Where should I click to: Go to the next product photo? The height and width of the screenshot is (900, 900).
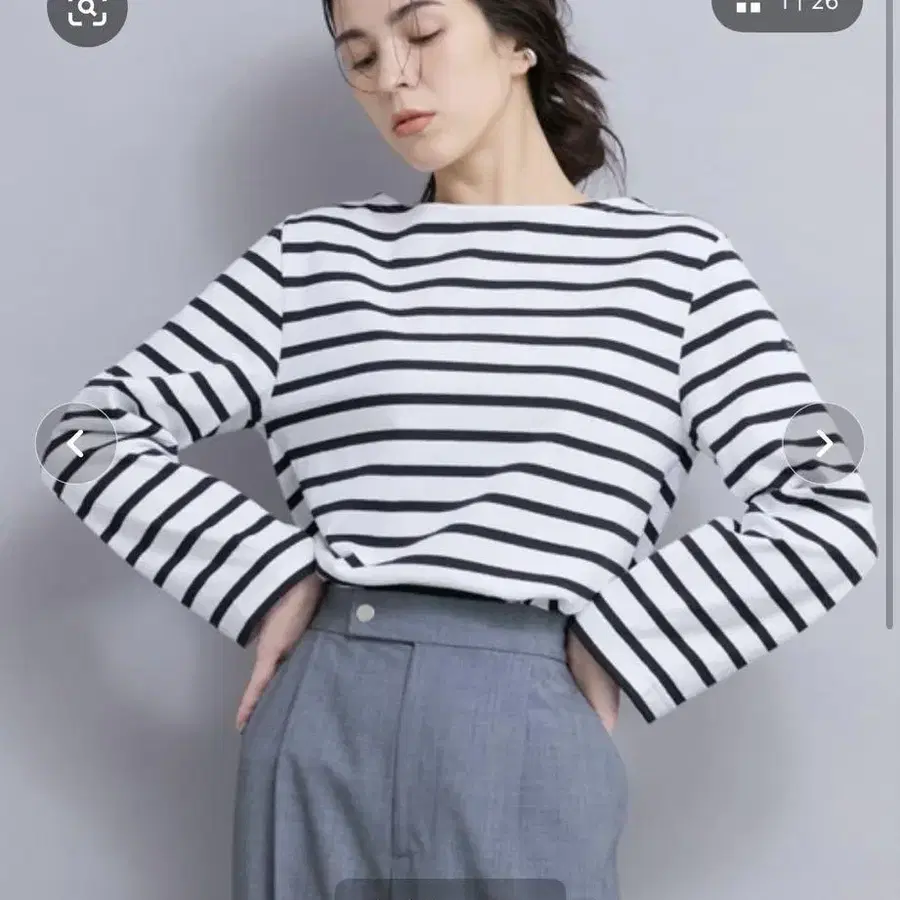coord(824,443)
